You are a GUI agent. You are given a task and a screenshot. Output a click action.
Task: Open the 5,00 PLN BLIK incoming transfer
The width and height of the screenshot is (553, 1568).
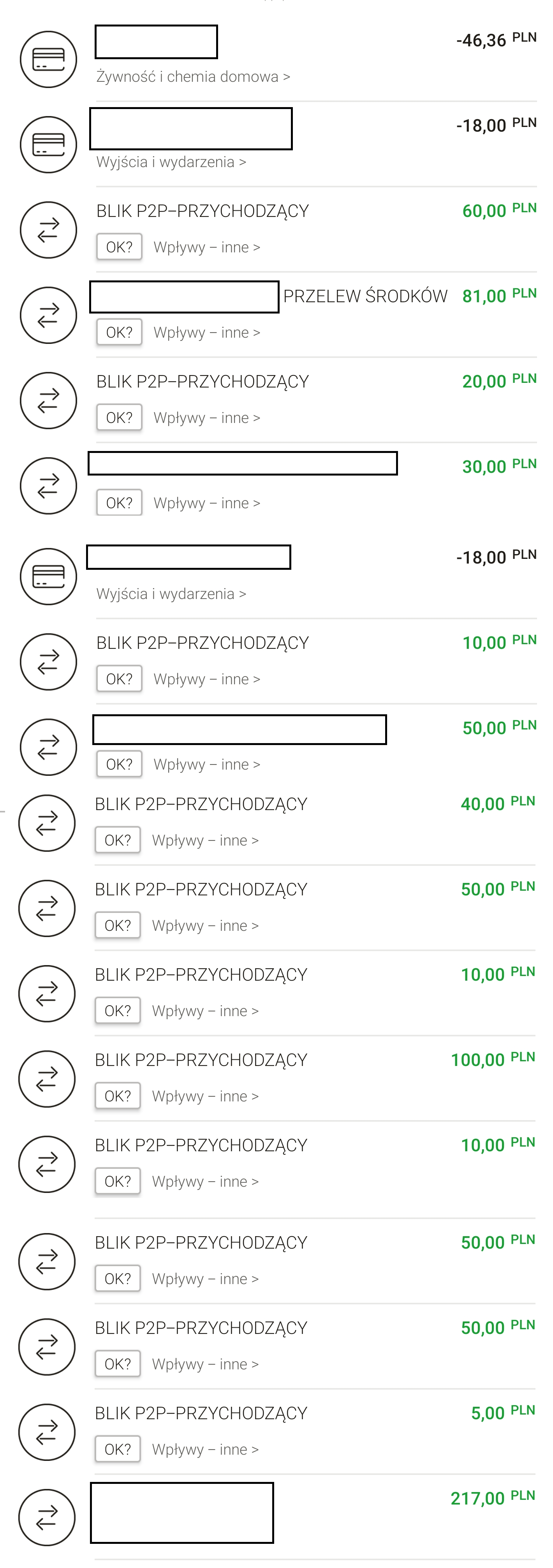point(201,1413)
